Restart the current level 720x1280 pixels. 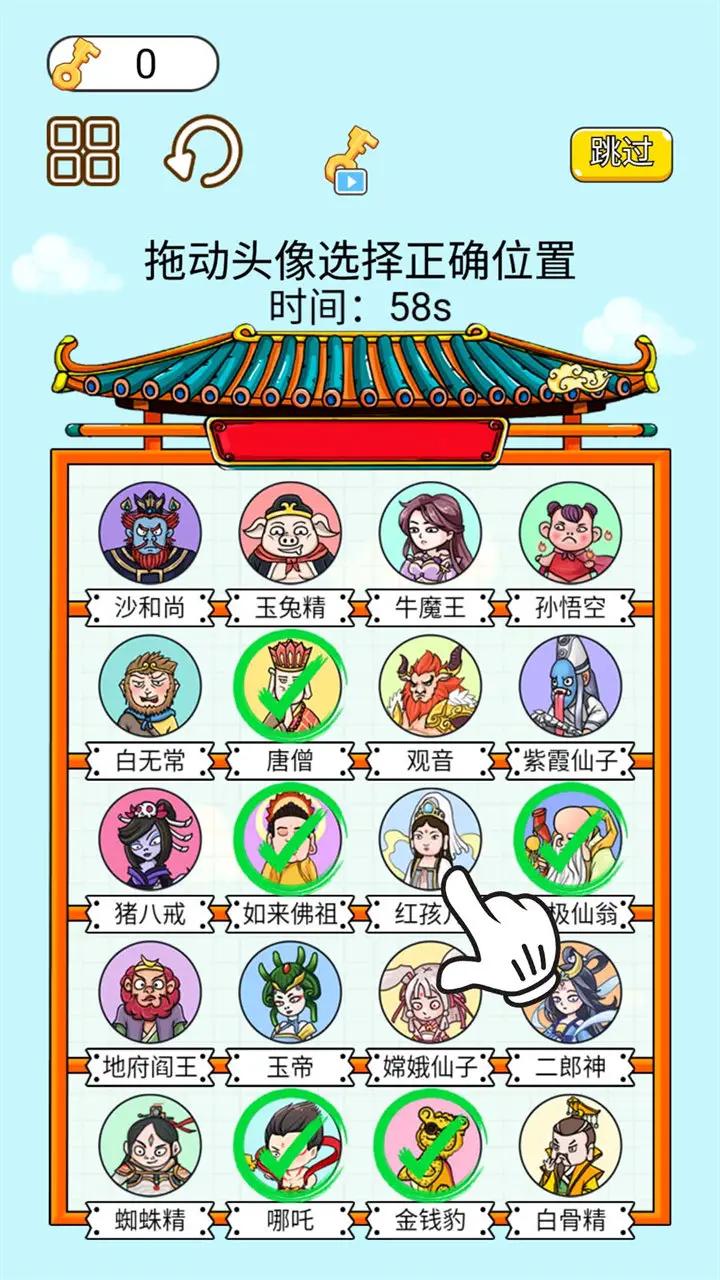tap(204, 152)
